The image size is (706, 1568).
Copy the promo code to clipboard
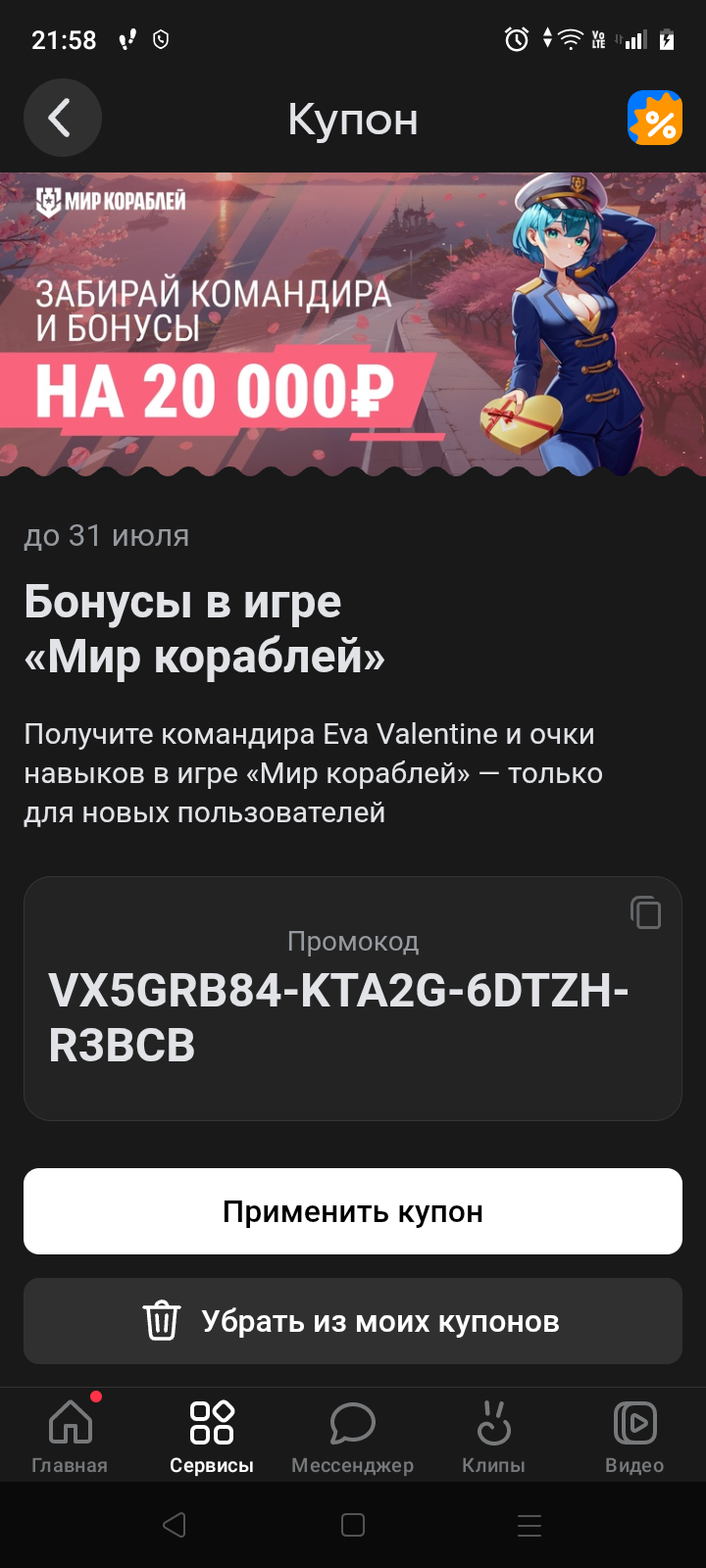[x=645, y=912]
